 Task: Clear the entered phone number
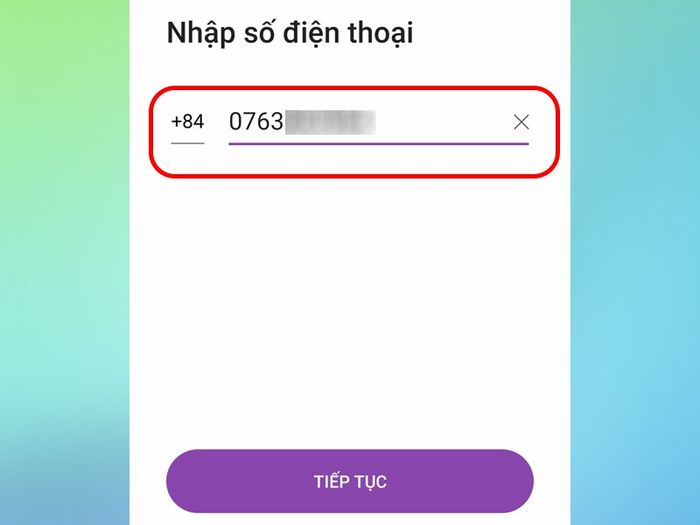click(521, 123)
